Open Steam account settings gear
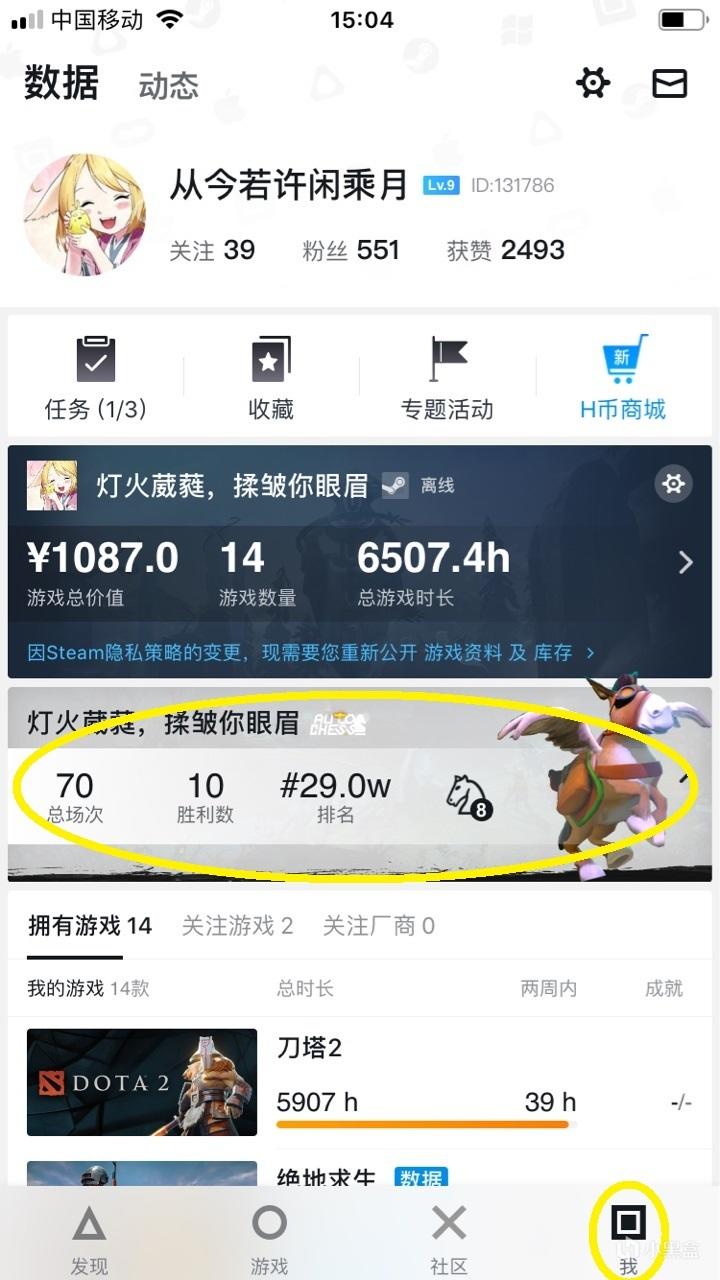The height and width of the screenshot is (1280, 720). 673,484
